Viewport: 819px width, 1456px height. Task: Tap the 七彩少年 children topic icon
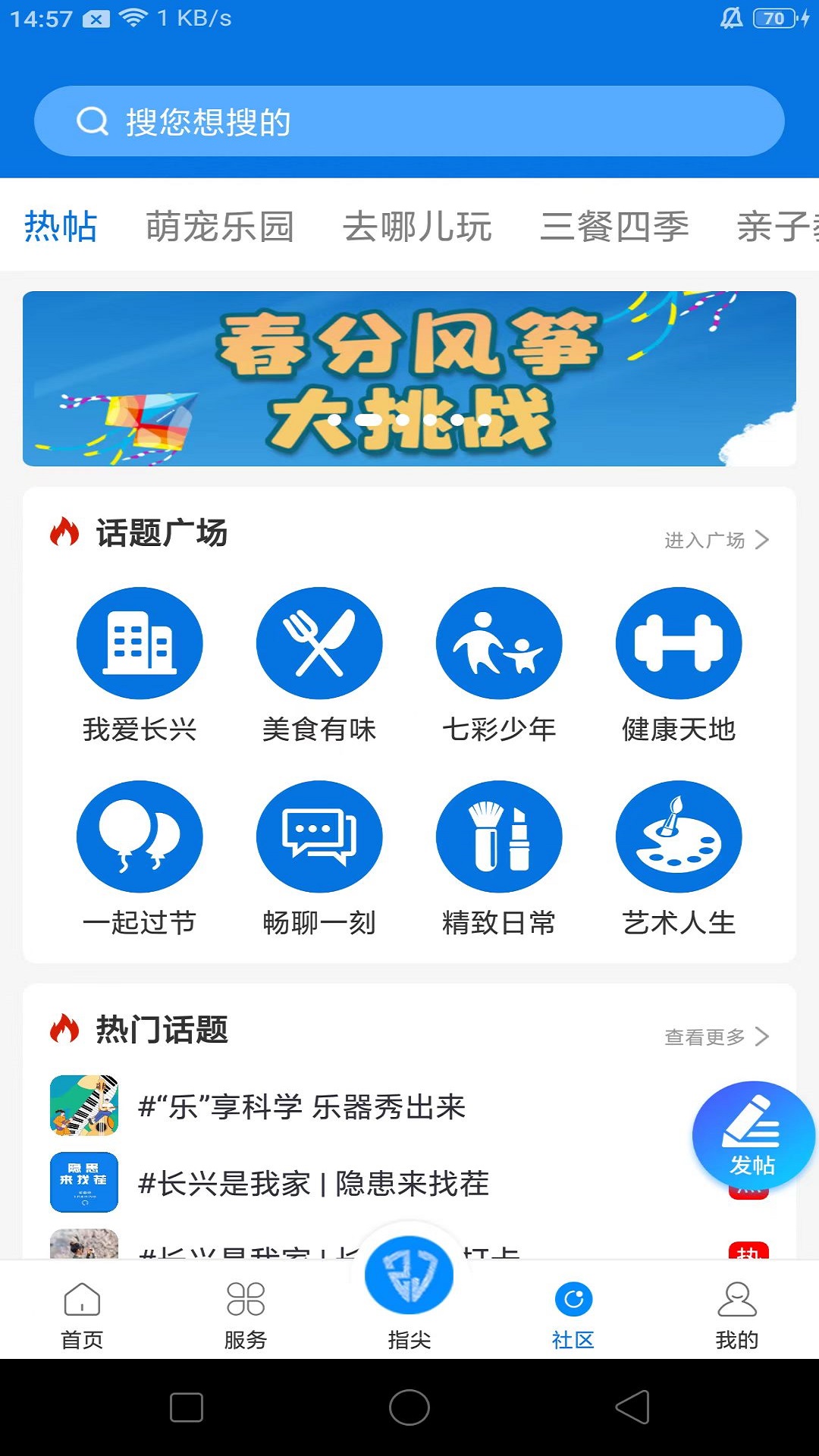499,642
